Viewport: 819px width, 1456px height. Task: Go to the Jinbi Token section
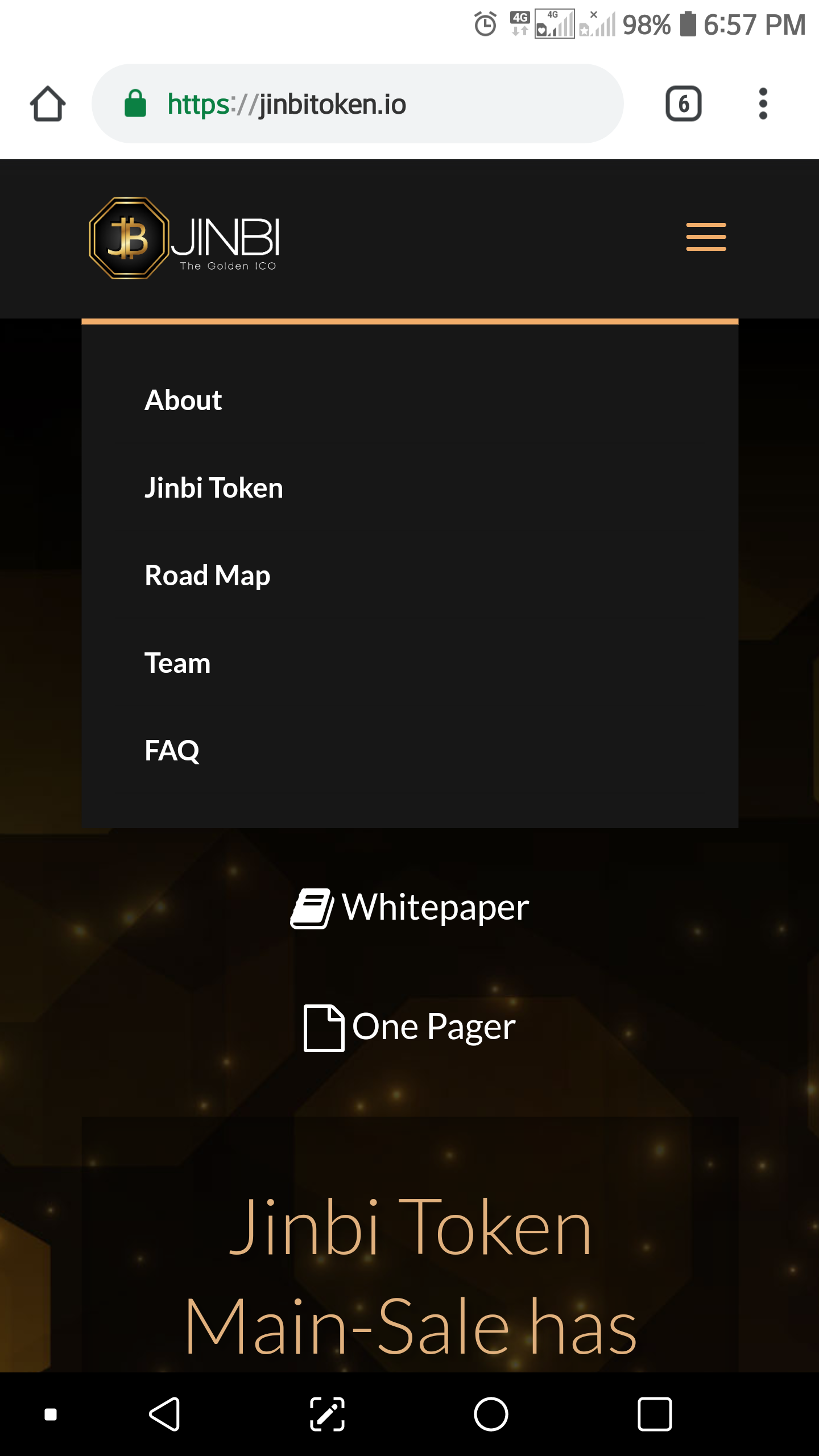(214, 487)
